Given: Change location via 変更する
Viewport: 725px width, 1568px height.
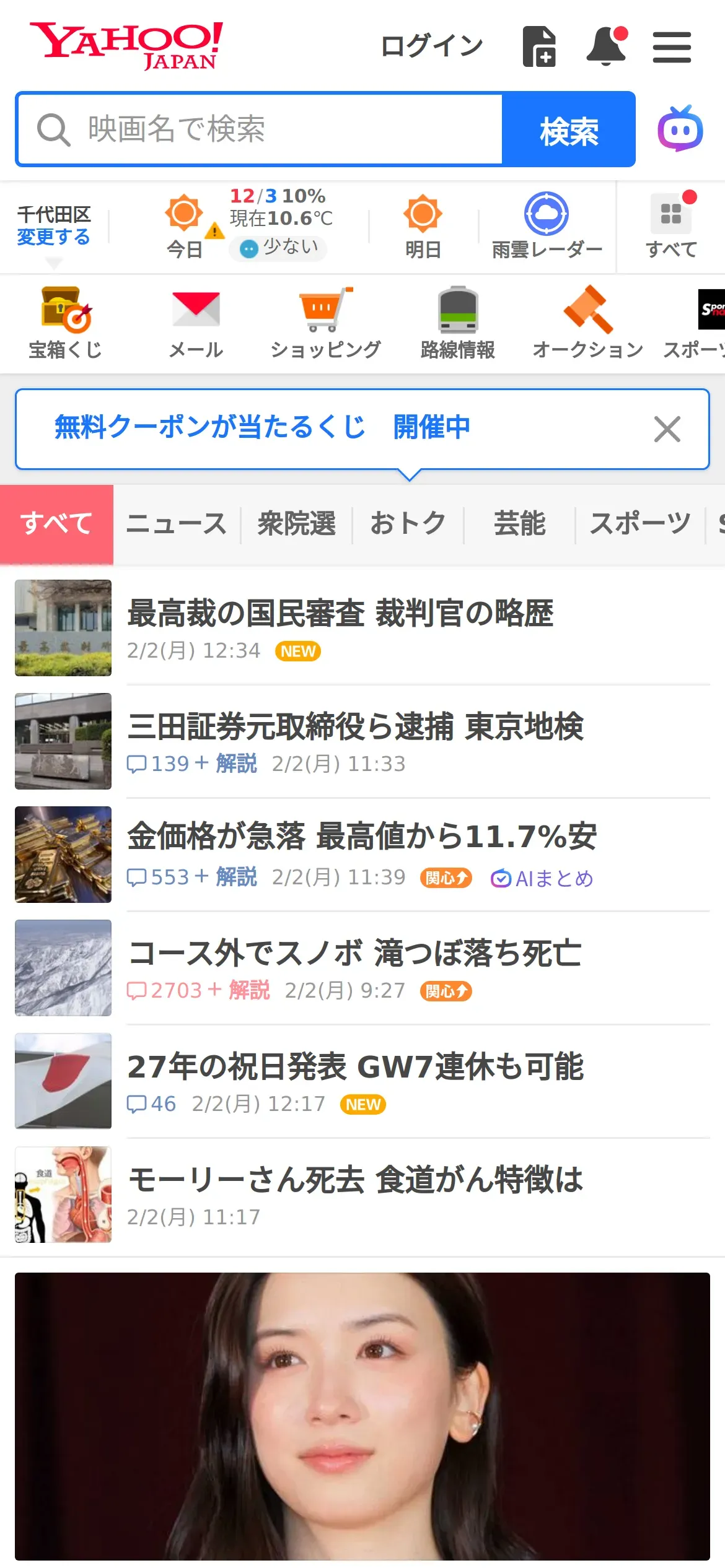Looking at the screenshot, I should 53,237.
